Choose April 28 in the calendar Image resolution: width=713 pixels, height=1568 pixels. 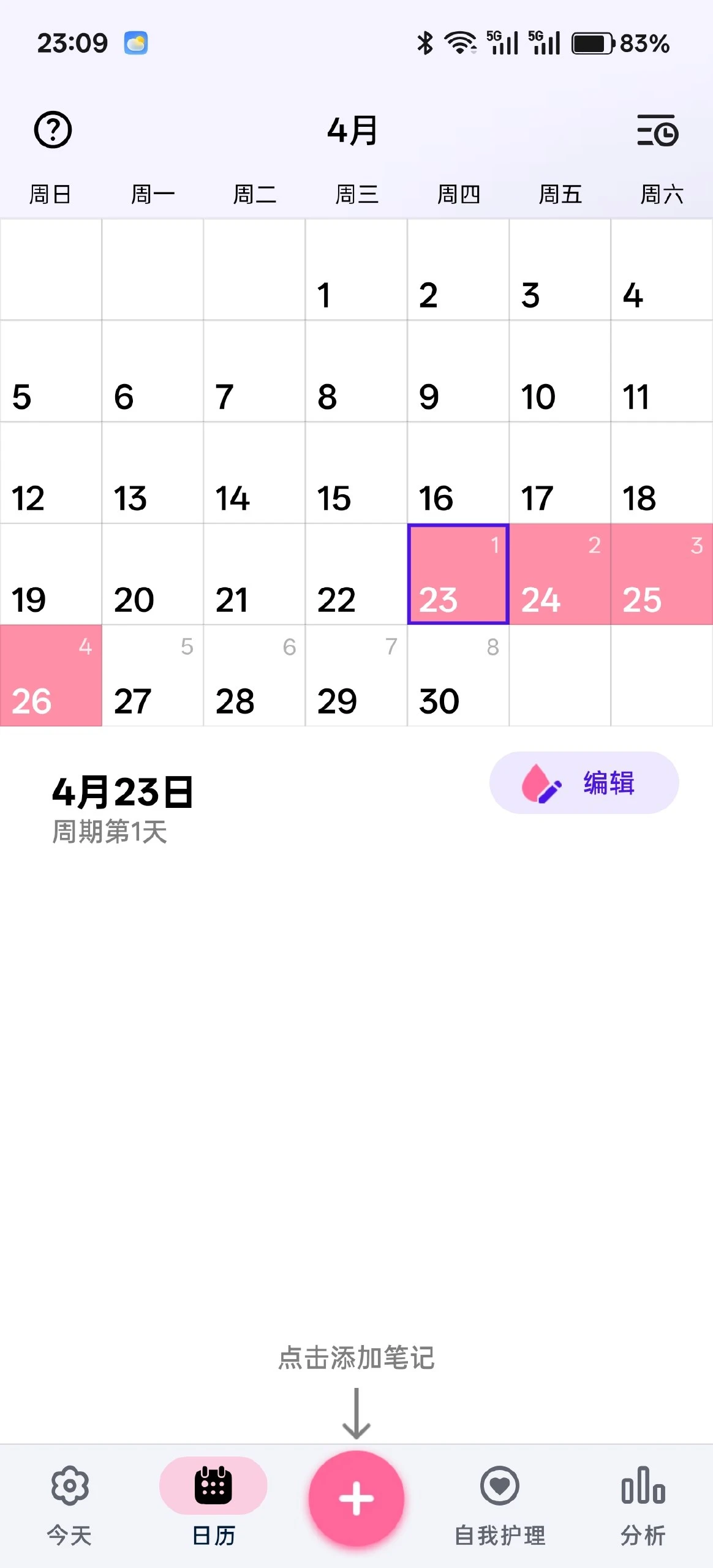(x=254, y=676)
